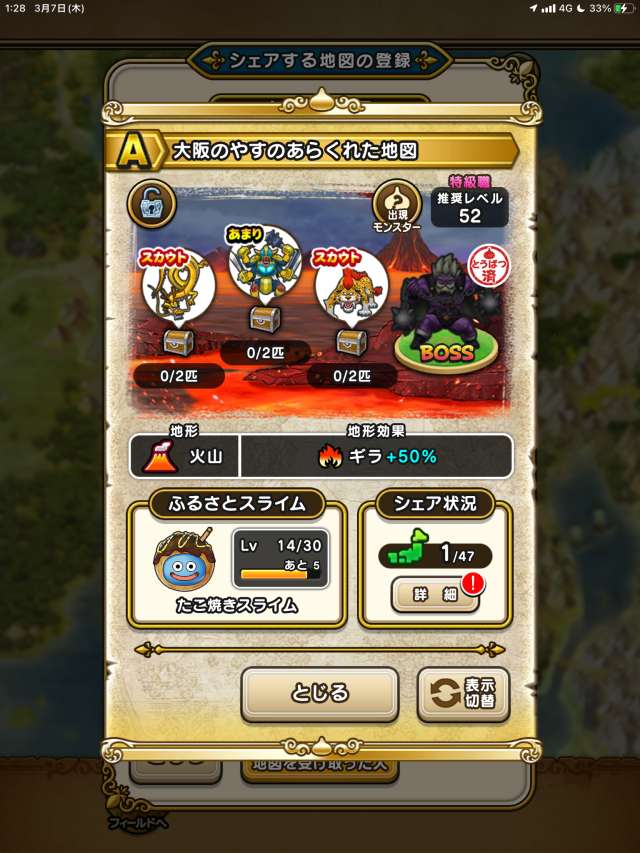This screenshot has height=853, width=640.
Task: Open 詳細 under シェア状況
Action: click(434, 594)
